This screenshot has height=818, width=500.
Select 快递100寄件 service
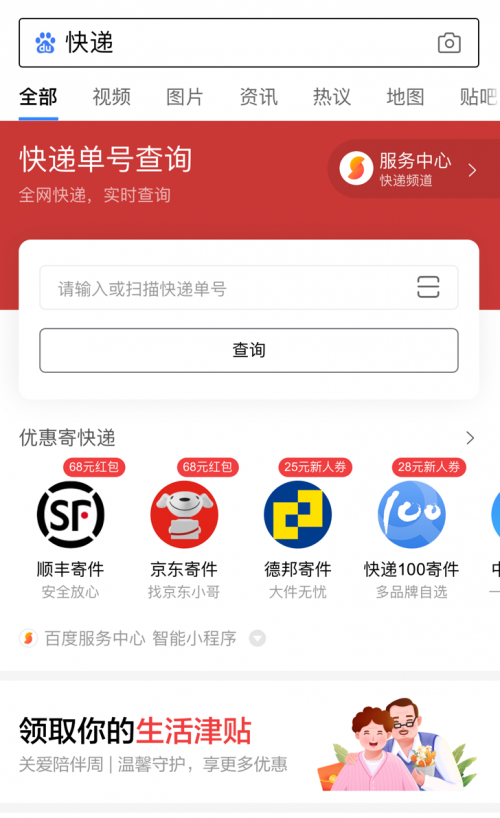(x=411, y=540)
